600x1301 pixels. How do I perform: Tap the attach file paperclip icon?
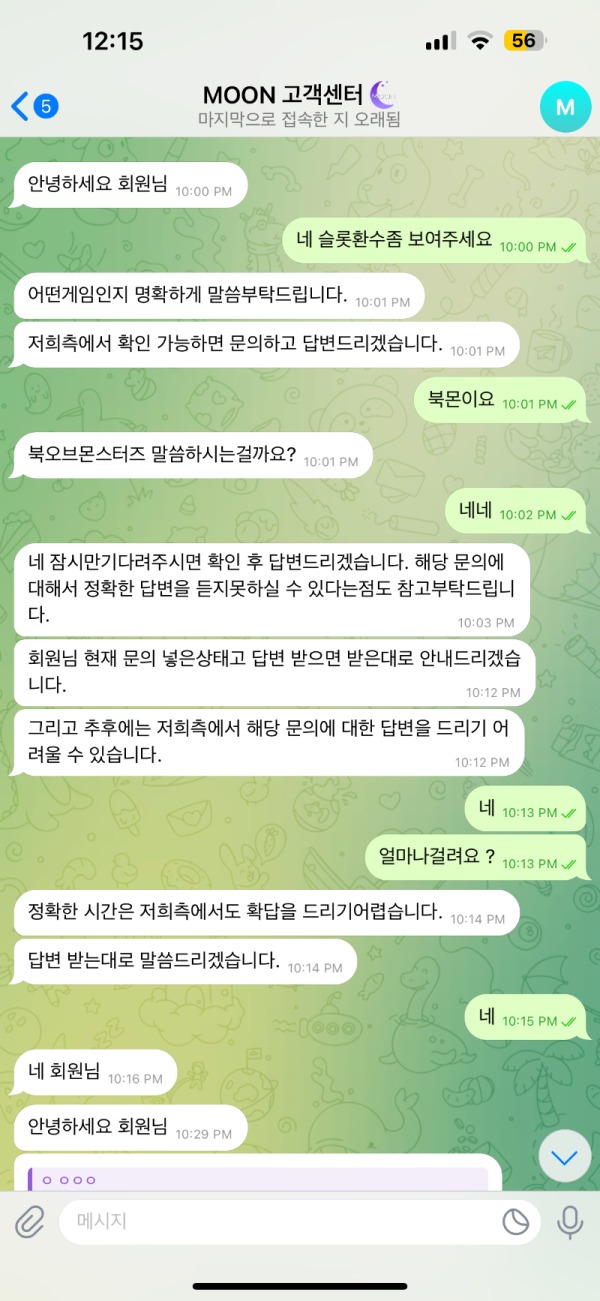pos(29,1221)
